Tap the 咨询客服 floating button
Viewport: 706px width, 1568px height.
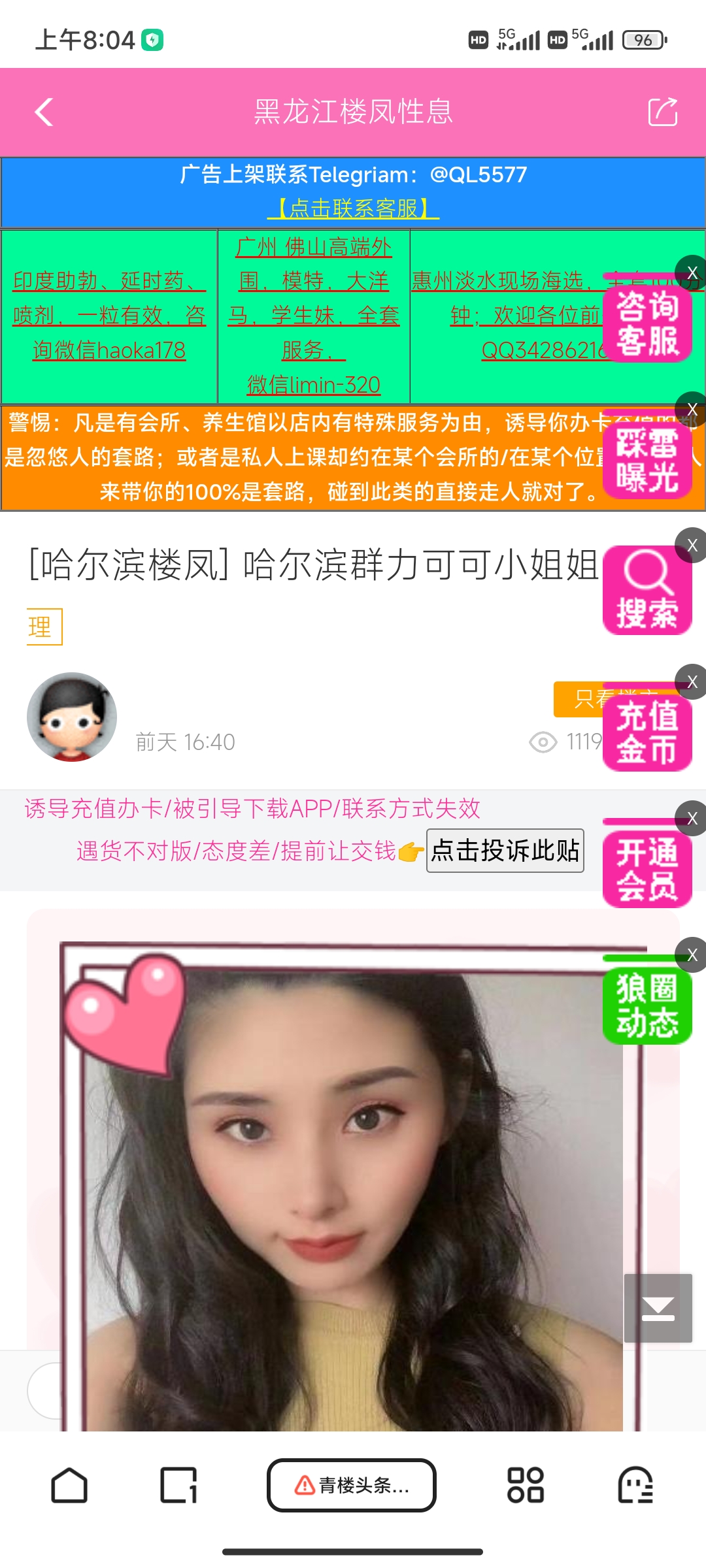[647, 324]
